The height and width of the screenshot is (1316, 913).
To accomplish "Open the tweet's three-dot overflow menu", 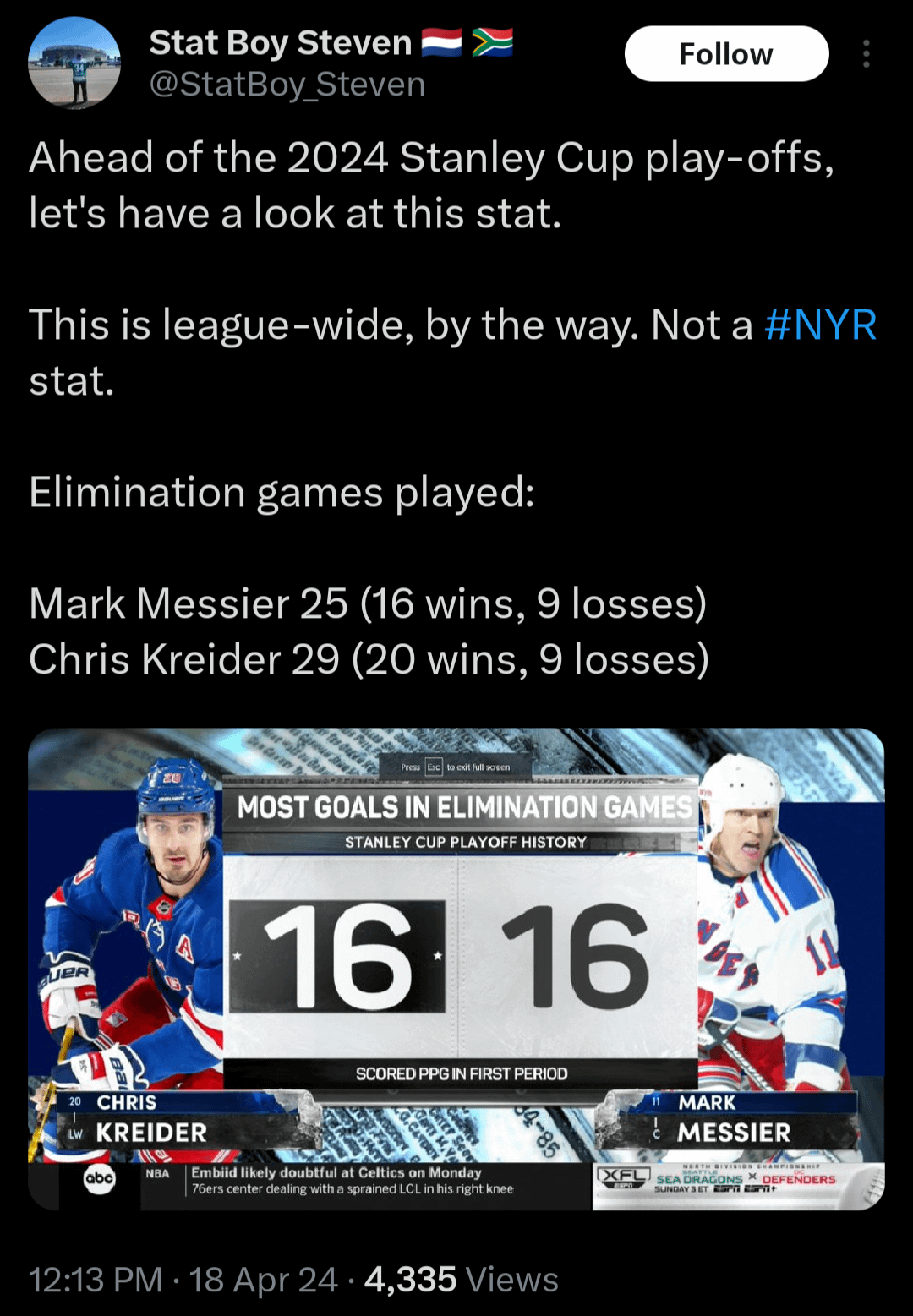I will 866,54.
